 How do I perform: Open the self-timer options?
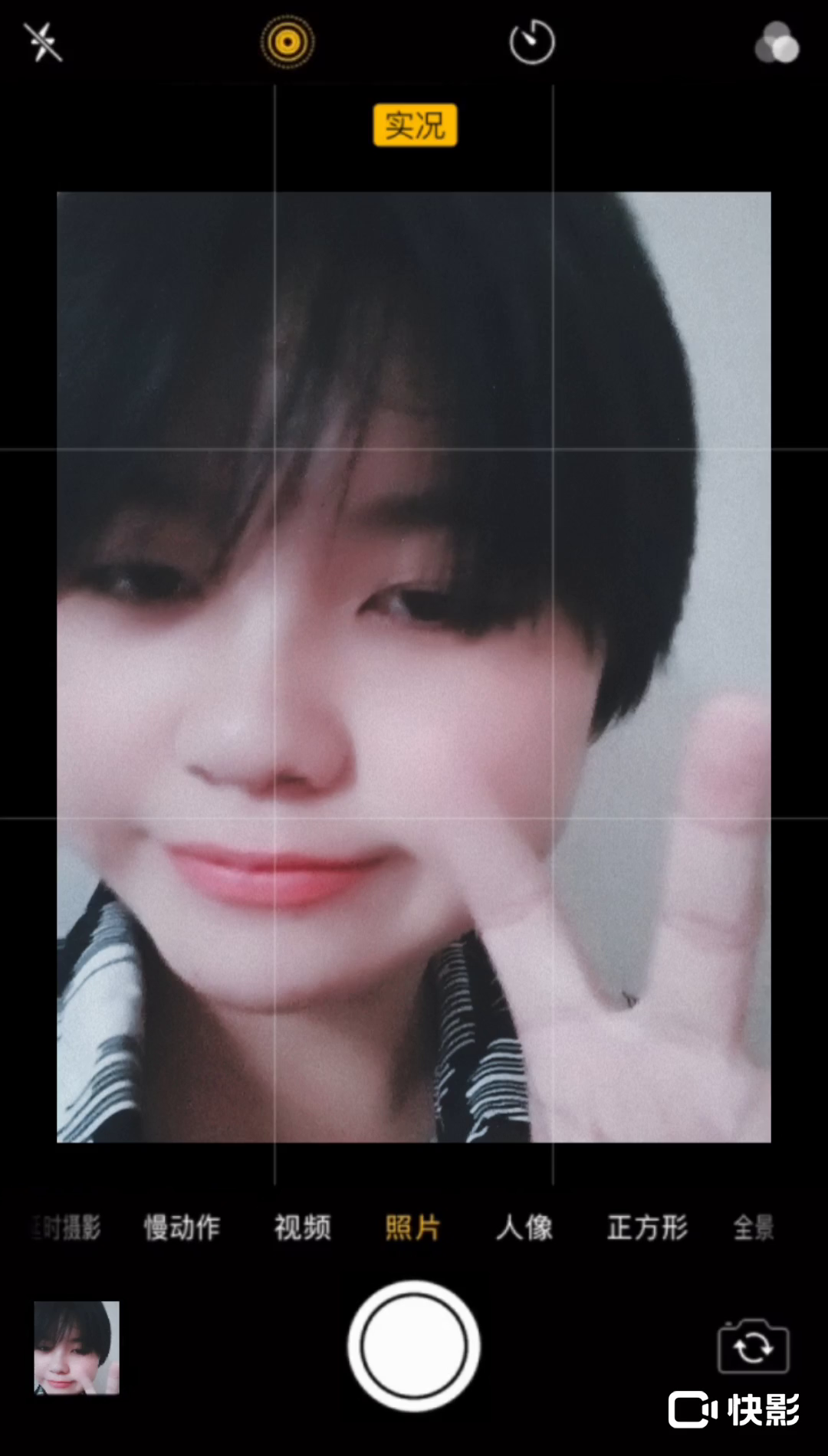pos(532,42)
